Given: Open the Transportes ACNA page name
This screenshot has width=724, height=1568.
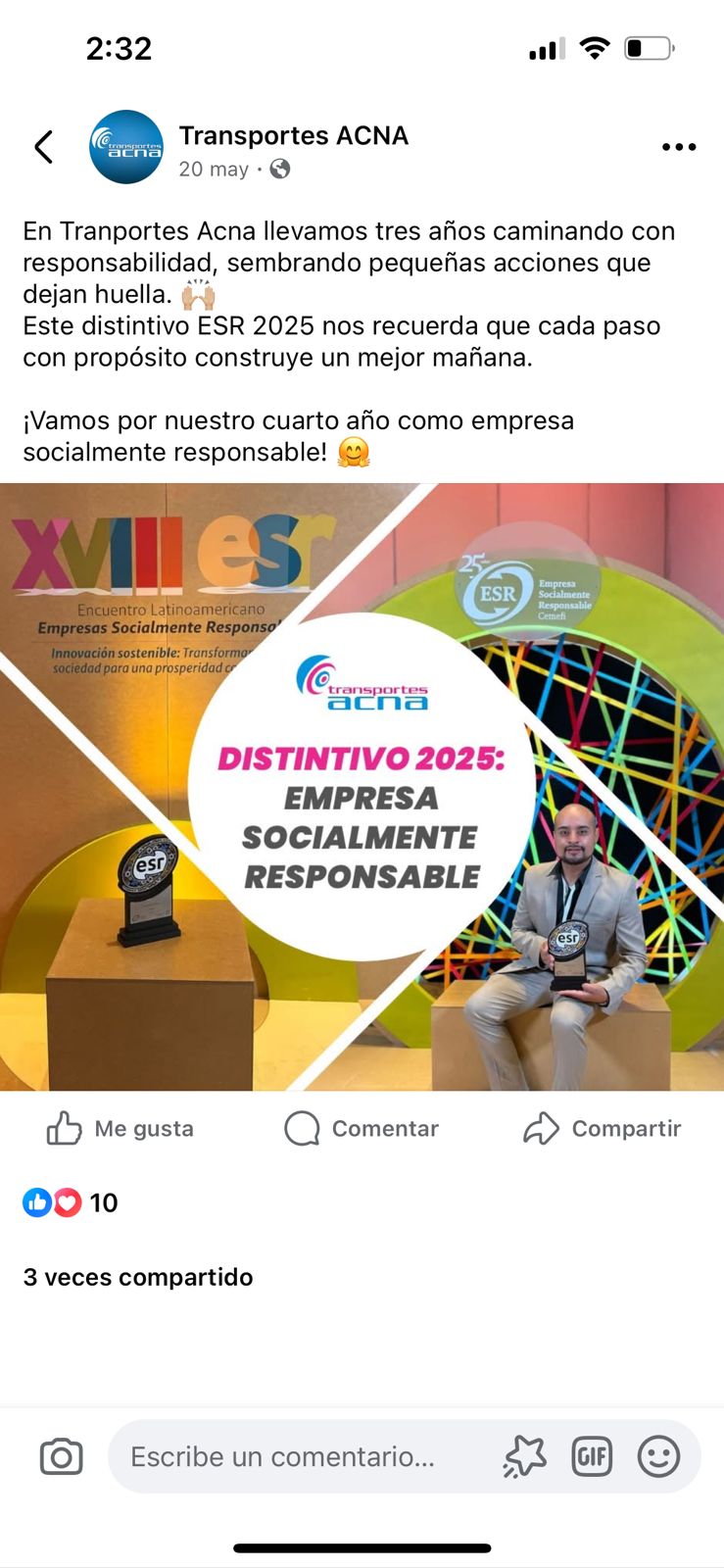Looking at the screenshot, I should pyautogui.click(x=293, y=135).
